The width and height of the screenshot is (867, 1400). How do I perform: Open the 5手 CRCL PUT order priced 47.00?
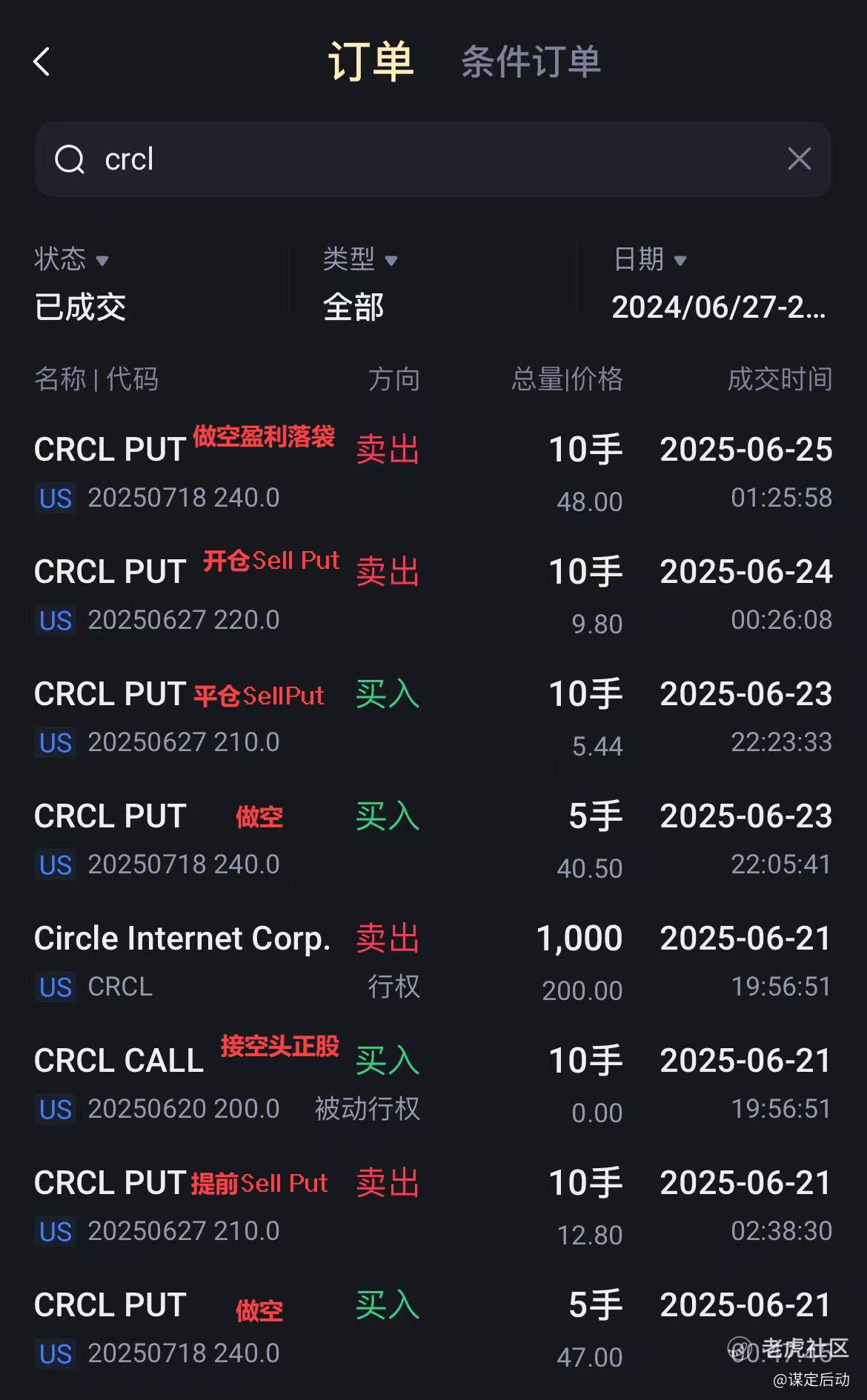433,1328
